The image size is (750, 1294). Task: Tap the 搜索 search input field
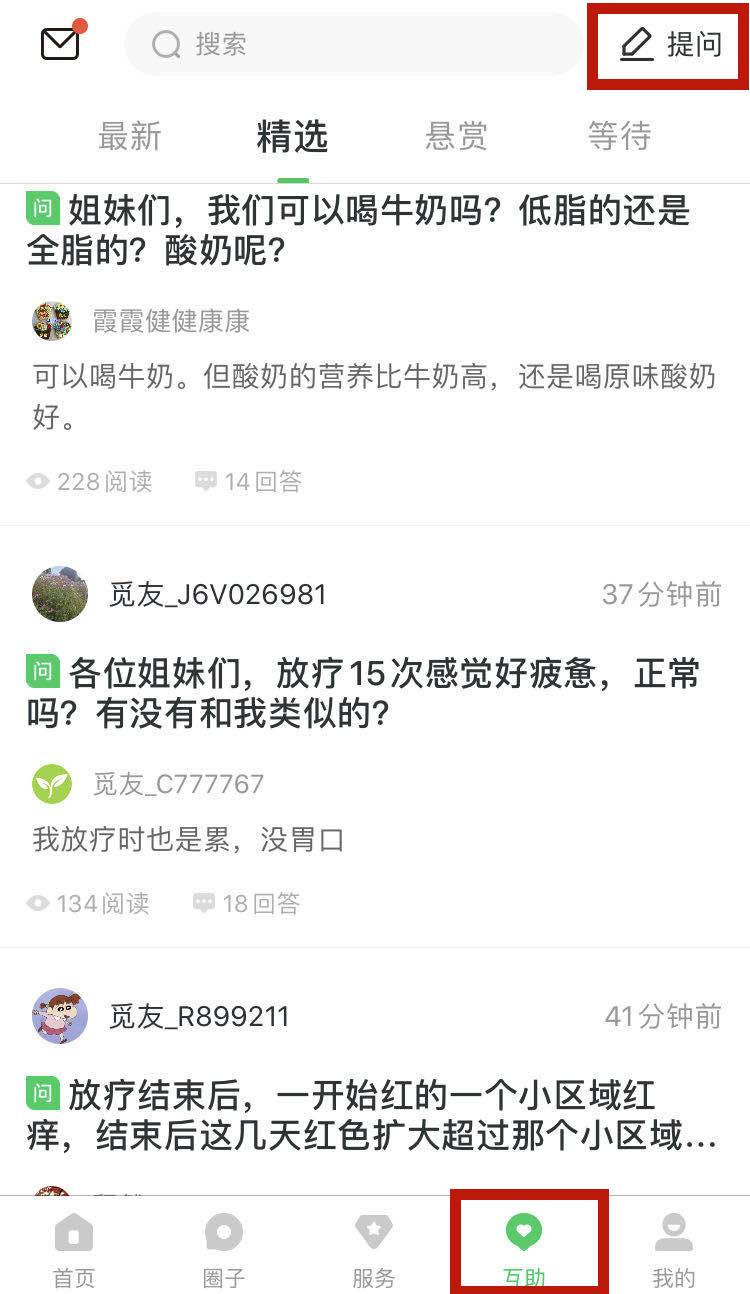click(350, 44)
